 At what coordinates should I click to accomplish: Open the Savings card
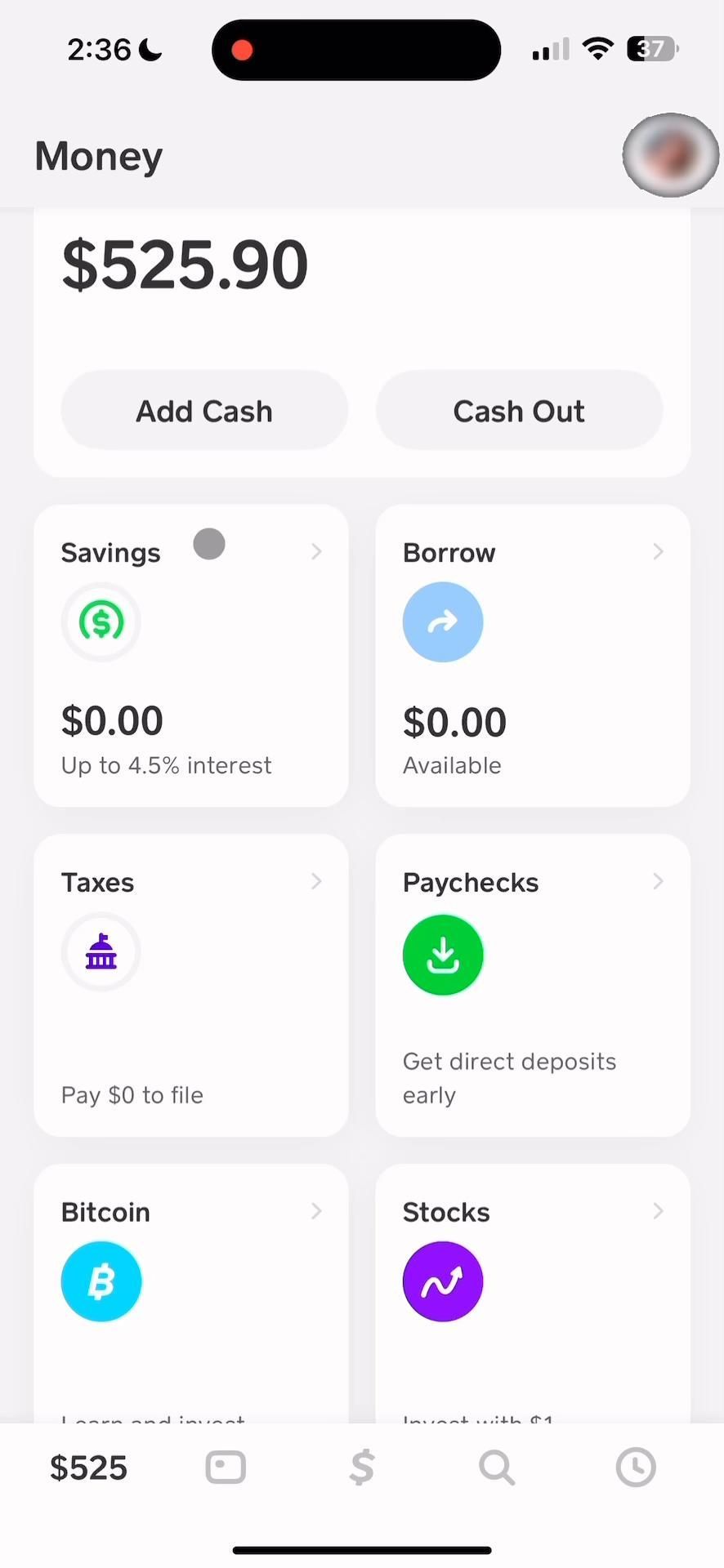click(x=191, y=655)
